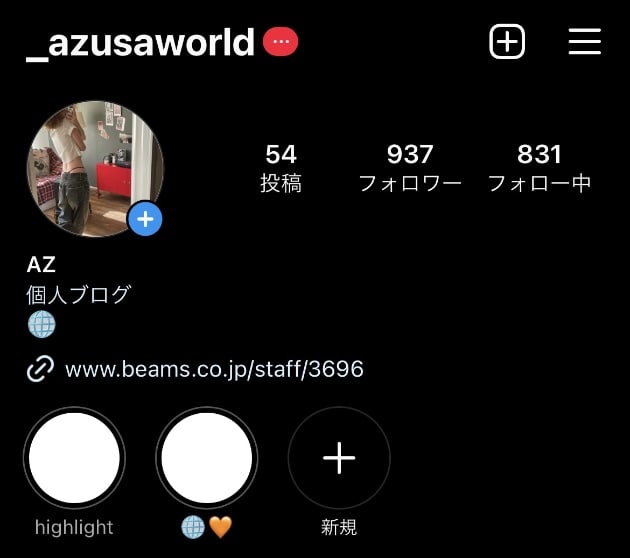This screenshot has width=630, height=558.
Task: Open the create new post plus icon
Action: point(507,42)
